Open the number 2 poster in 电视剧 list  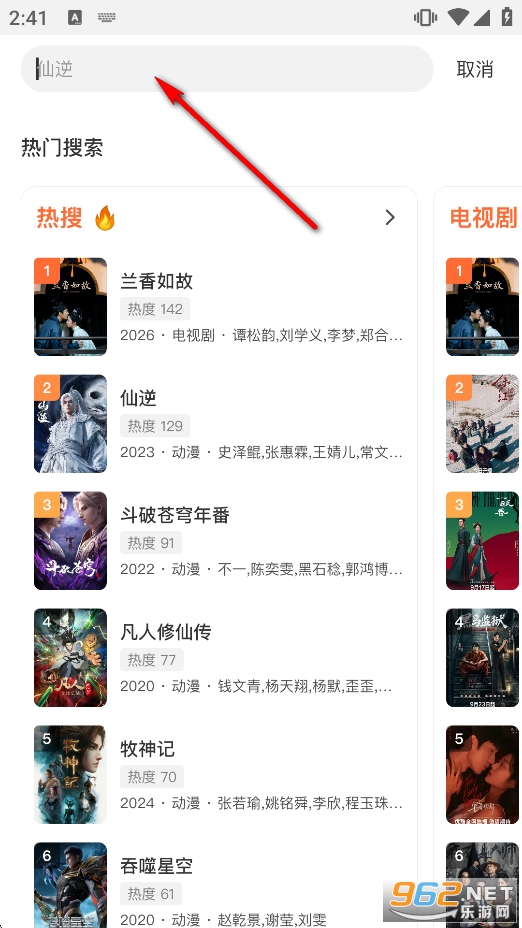[482, 424]
